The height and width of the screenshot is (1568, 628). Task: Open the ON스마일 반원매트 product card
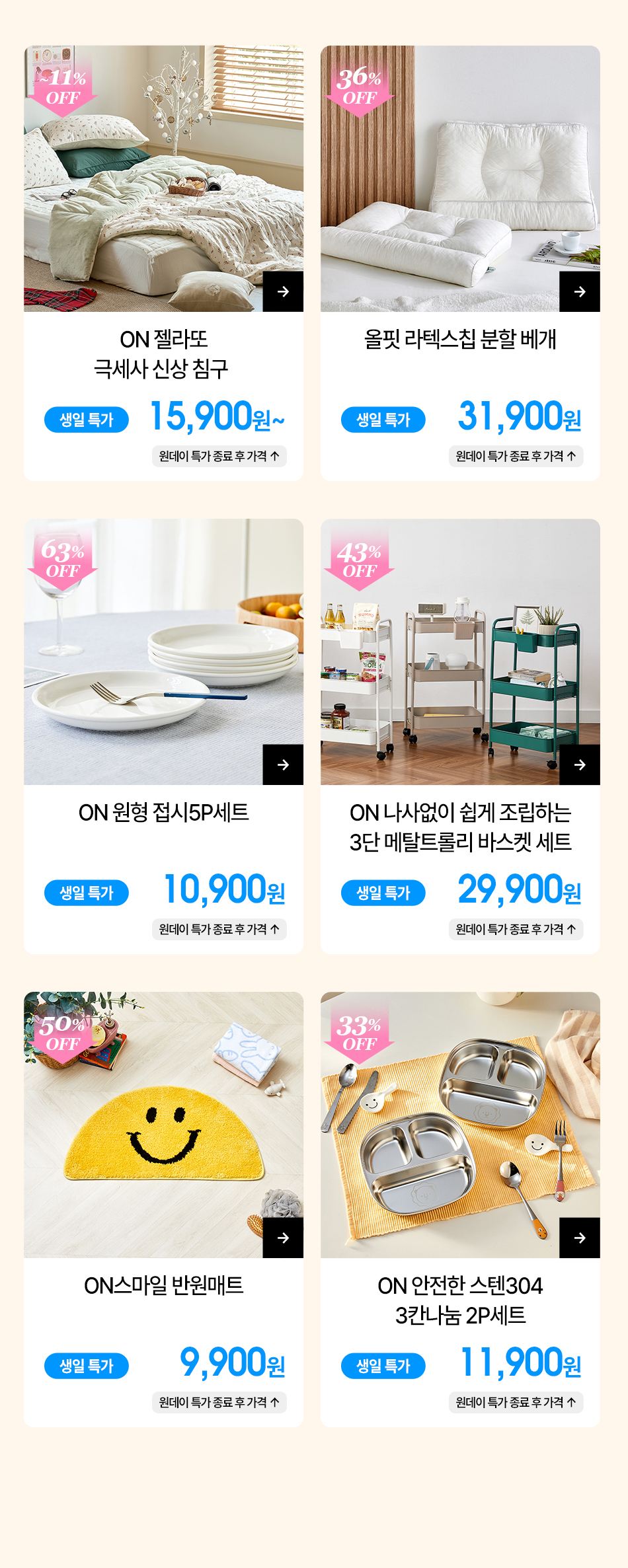pos(163,1125)
